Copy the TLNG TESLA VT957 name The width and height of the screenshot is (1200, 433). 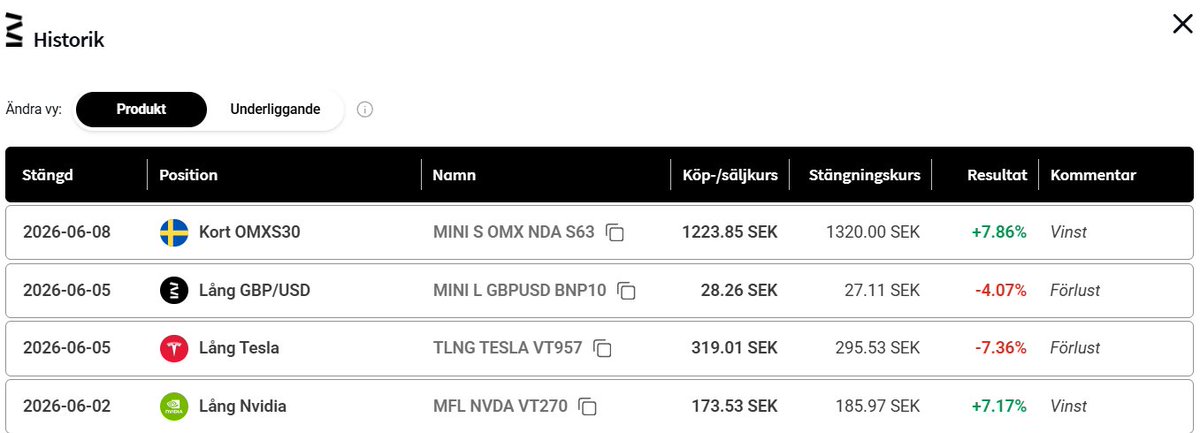(603, 349)
